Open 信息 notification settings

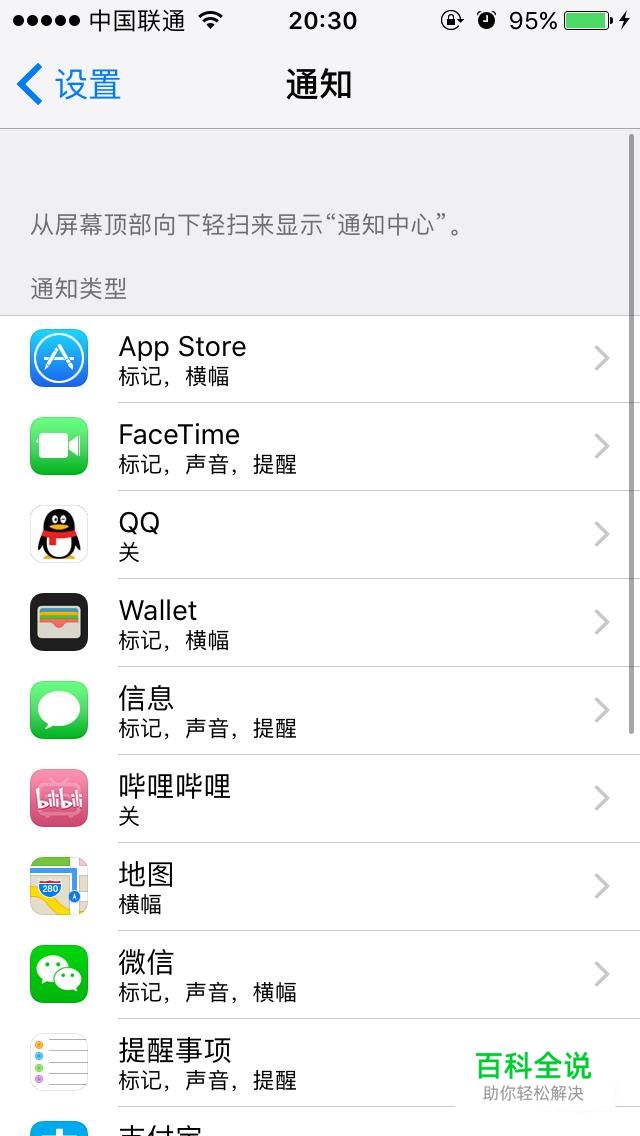[x=320, y=710]
